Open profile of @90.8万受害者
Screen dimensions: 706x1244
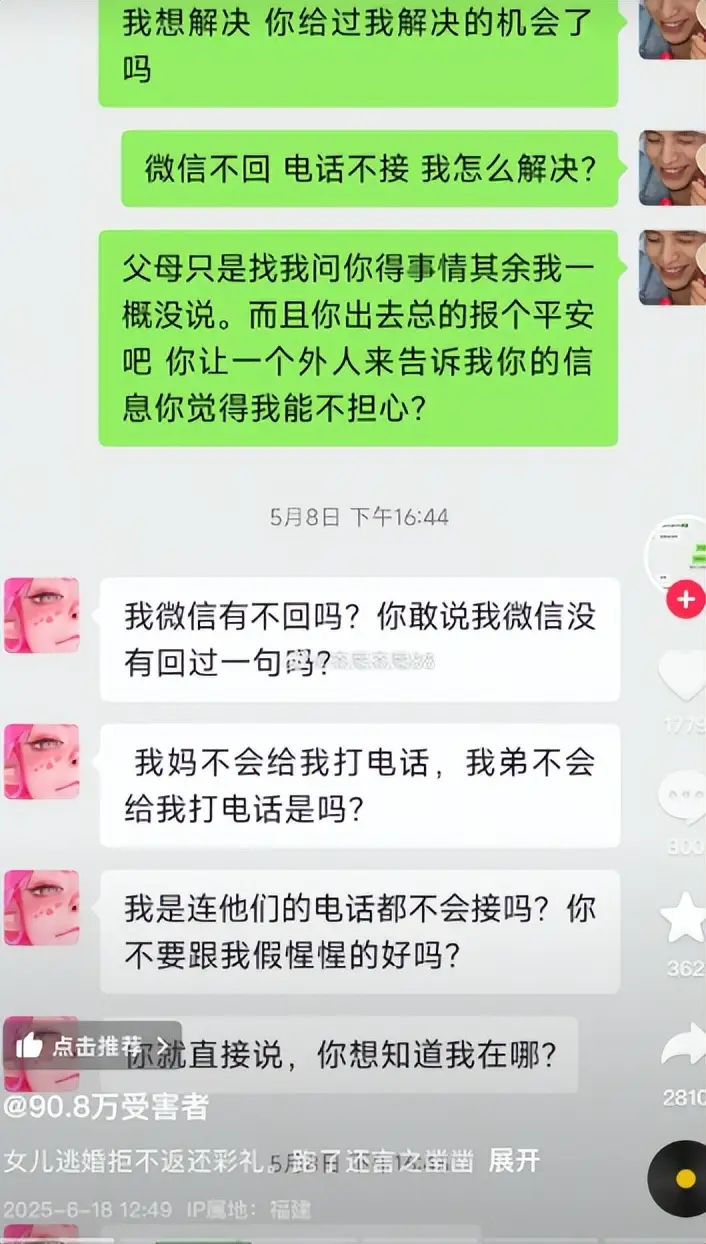tap(106, 1107)
